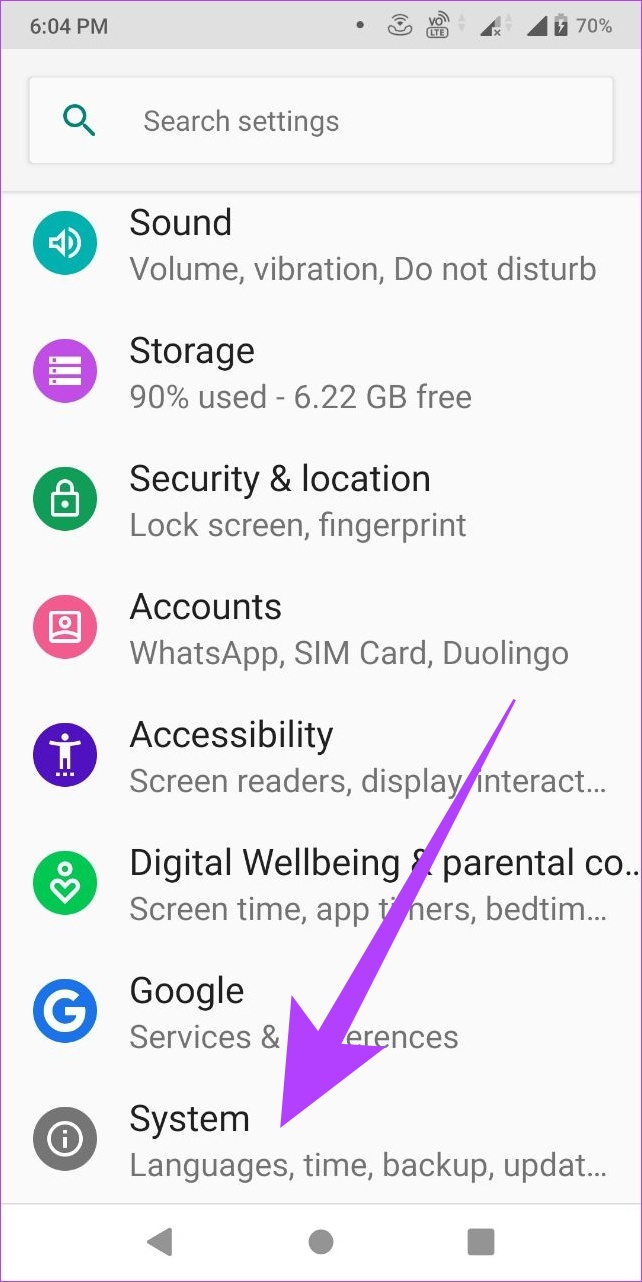This screenshot has height=1282, width=642.
Task: Open Security & location
Action: click(321, 500)
